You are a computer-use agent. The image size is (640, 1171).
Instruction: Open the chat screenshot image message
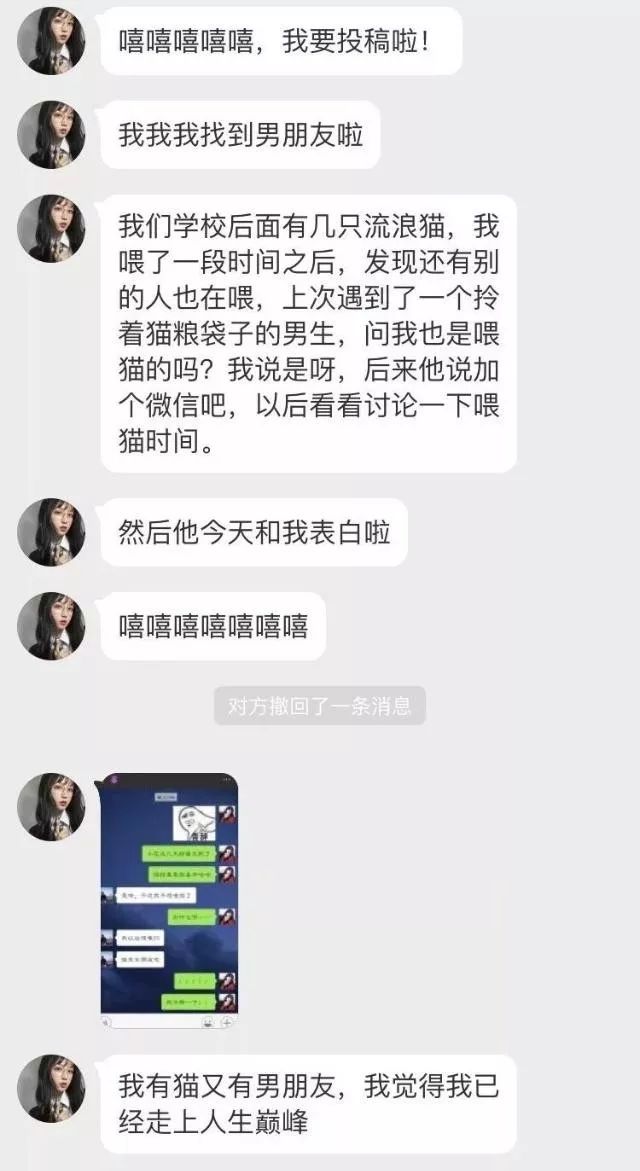[170, 901]
